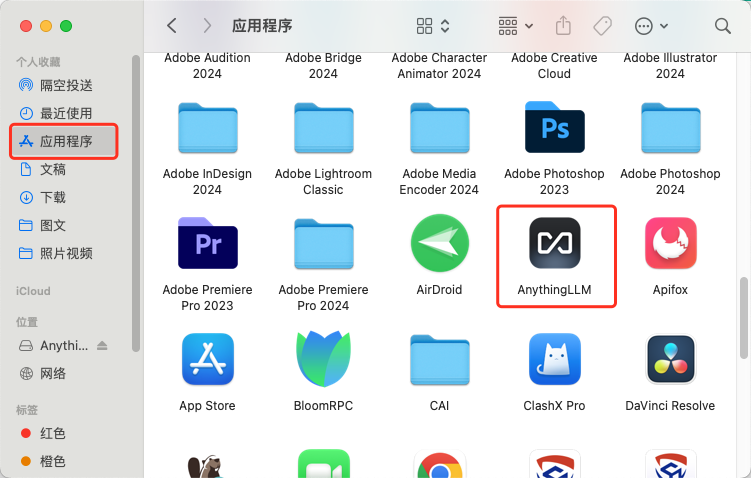Switch to the 文稿 folder
The height and width of the screenshot is (478, 751).
pyautogui.click(x=52, y=169)
